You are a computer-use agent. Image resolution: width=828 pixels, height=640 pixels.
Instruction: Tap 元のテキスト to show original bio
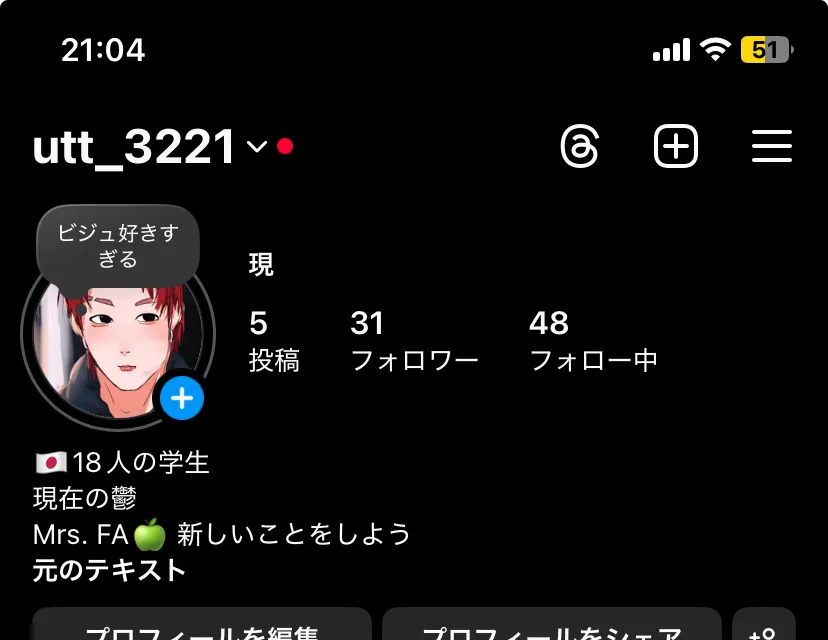[x=109, y=571]
